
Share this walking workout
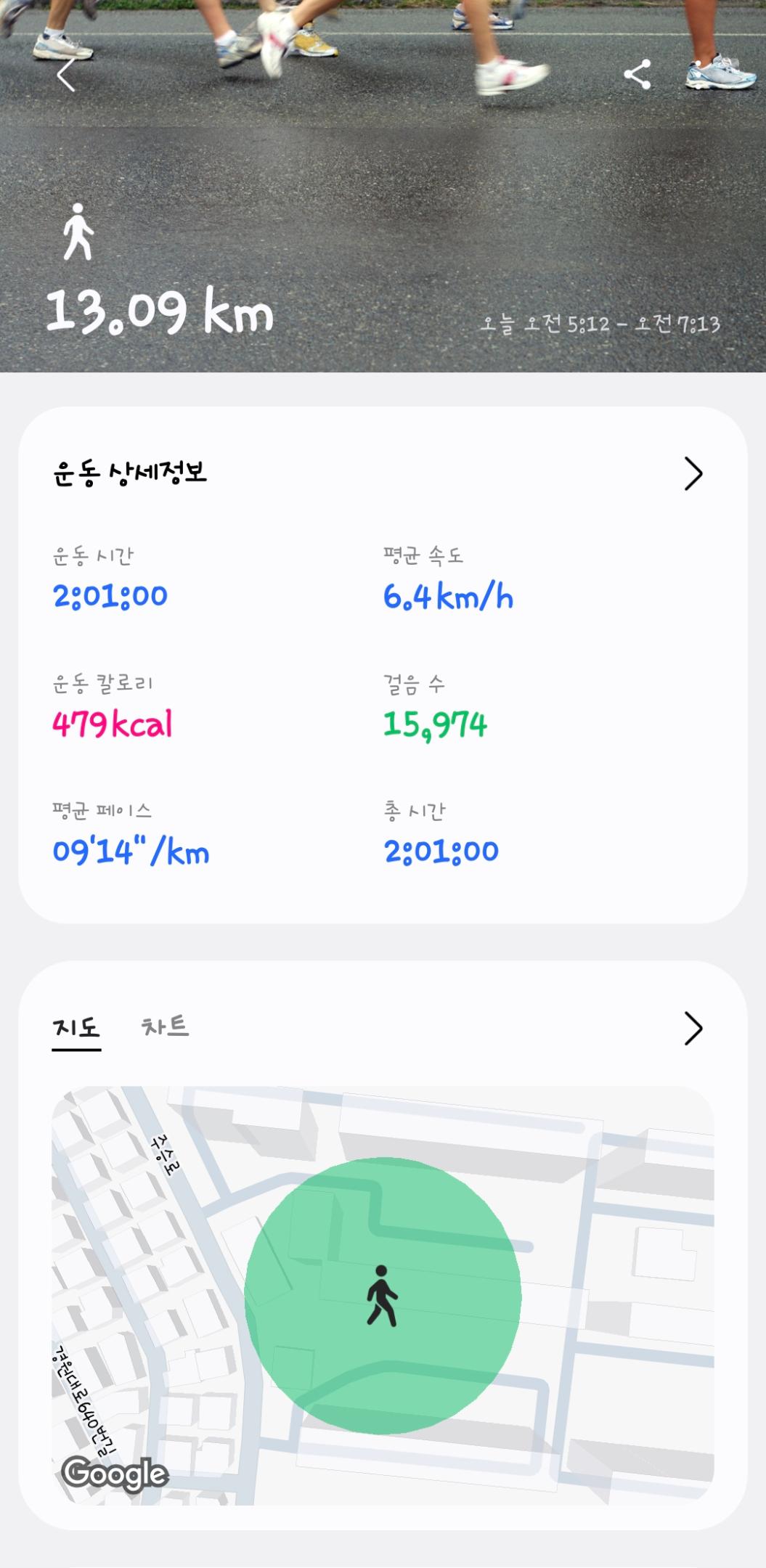coord(637,75)
